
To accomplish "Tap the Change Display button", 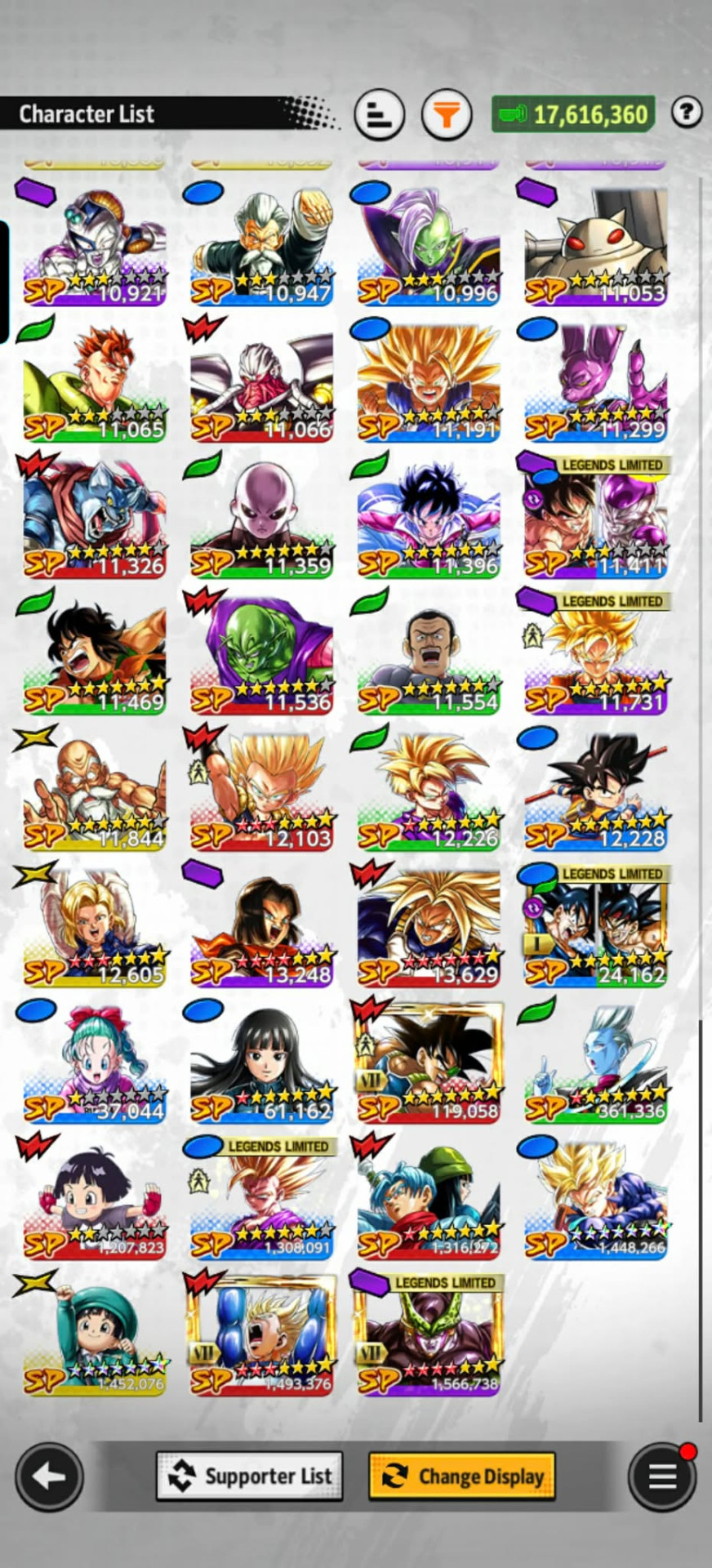I will pos(462,1476).
